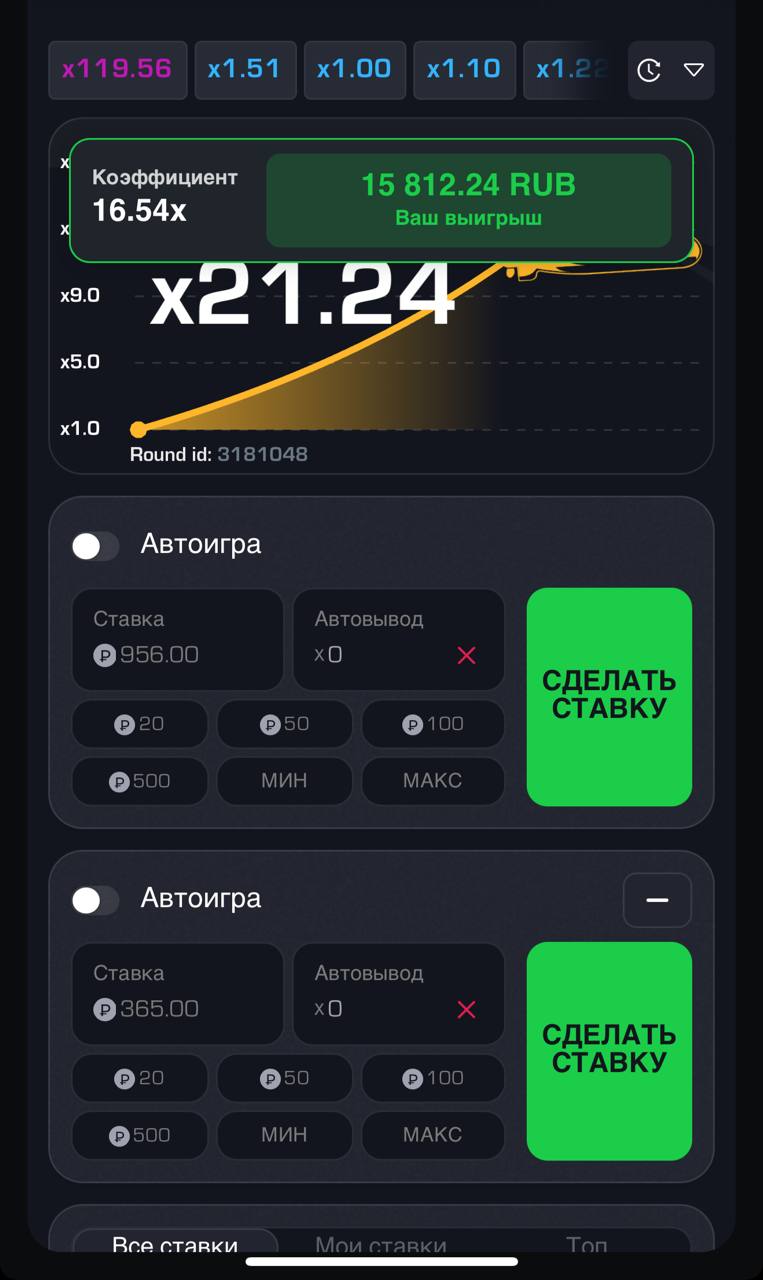
Task: Select the 50 chip in the 365.00 panel
Action: pyautogui.click(x=285, y=1078)
